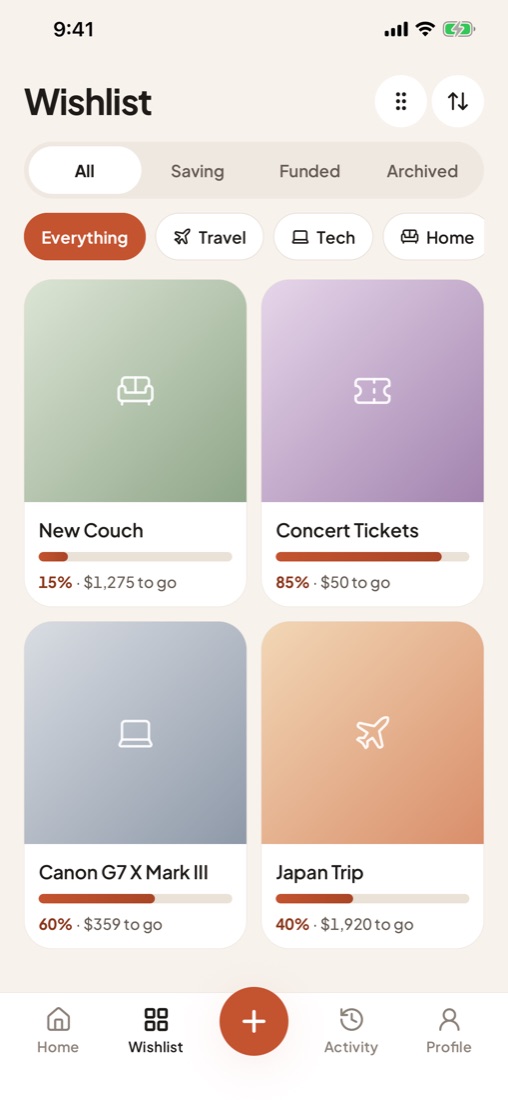Open the grid layout options icon
The height and width of the screenshot is (1100, 508).
(x=401, y=101)
